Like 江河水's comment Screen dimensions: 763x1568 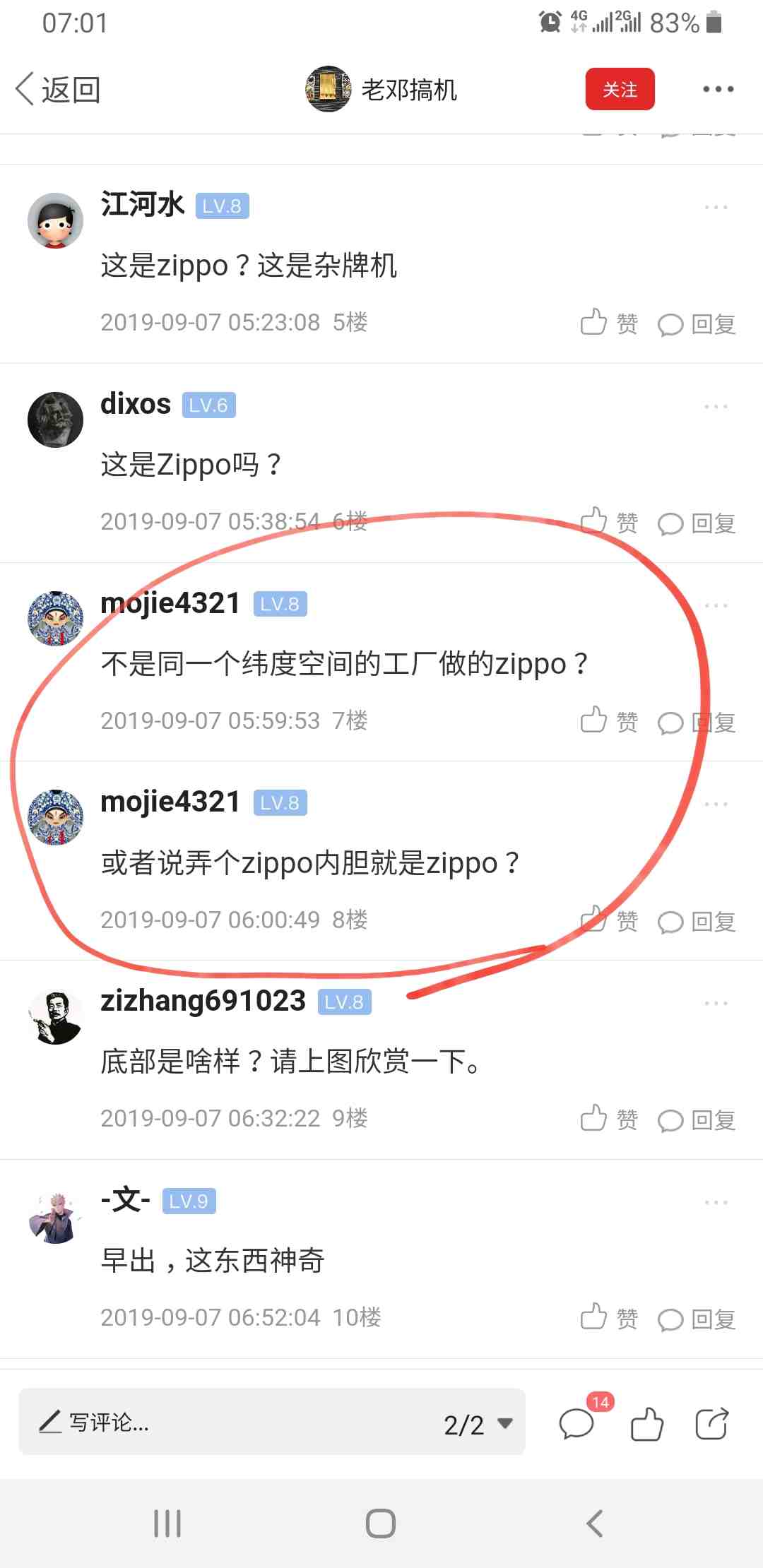pos(608,323)
